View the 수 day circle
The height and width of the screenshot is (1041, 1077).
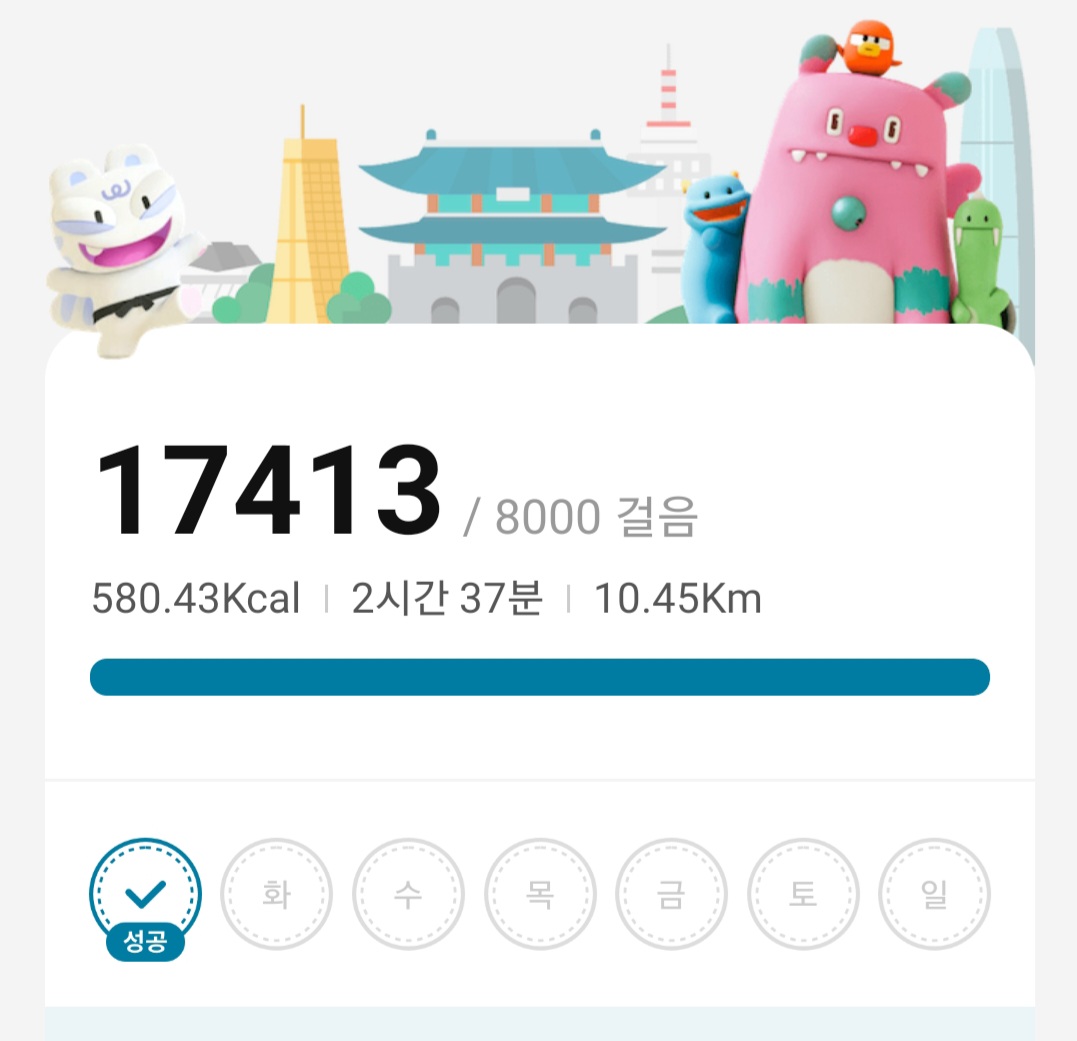pyautogui.click(x=408, y=894)
